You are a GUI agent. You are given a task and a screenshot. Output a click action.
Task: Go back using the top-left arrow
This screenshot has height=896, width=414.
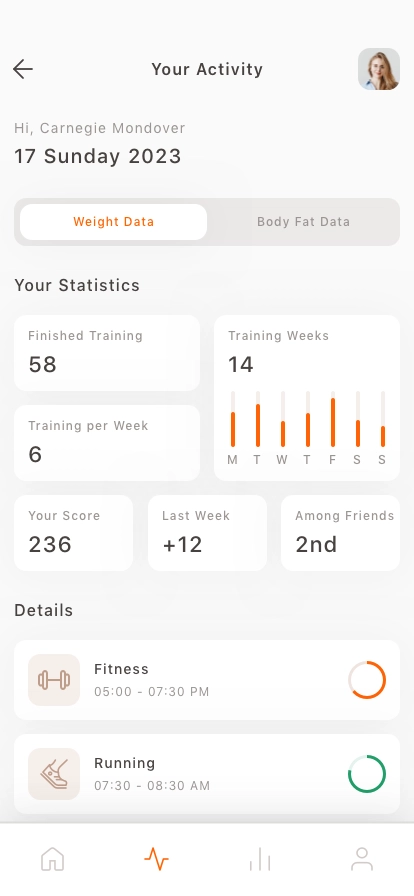tap(23, 69)
